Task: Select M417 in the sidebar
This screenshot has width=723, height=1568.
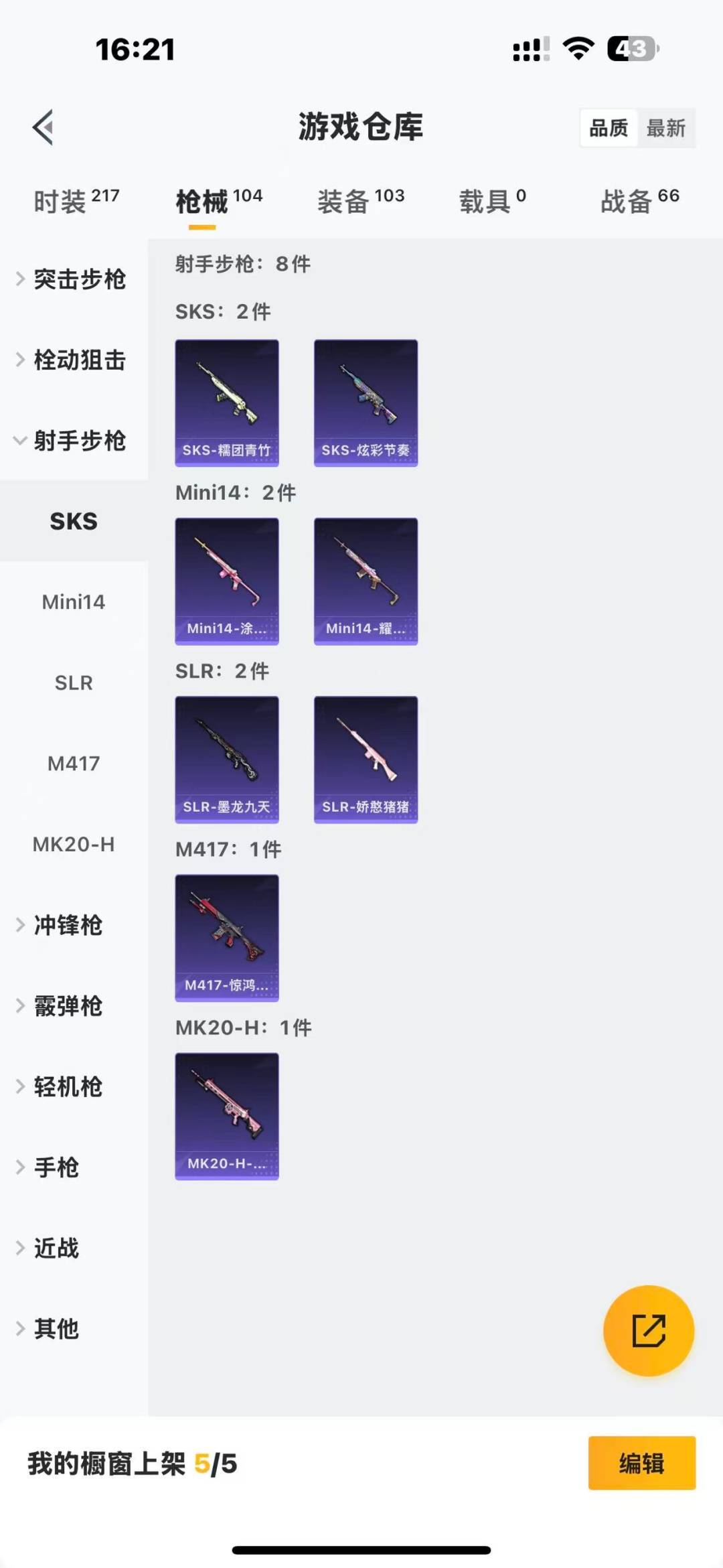Action: 74,763
